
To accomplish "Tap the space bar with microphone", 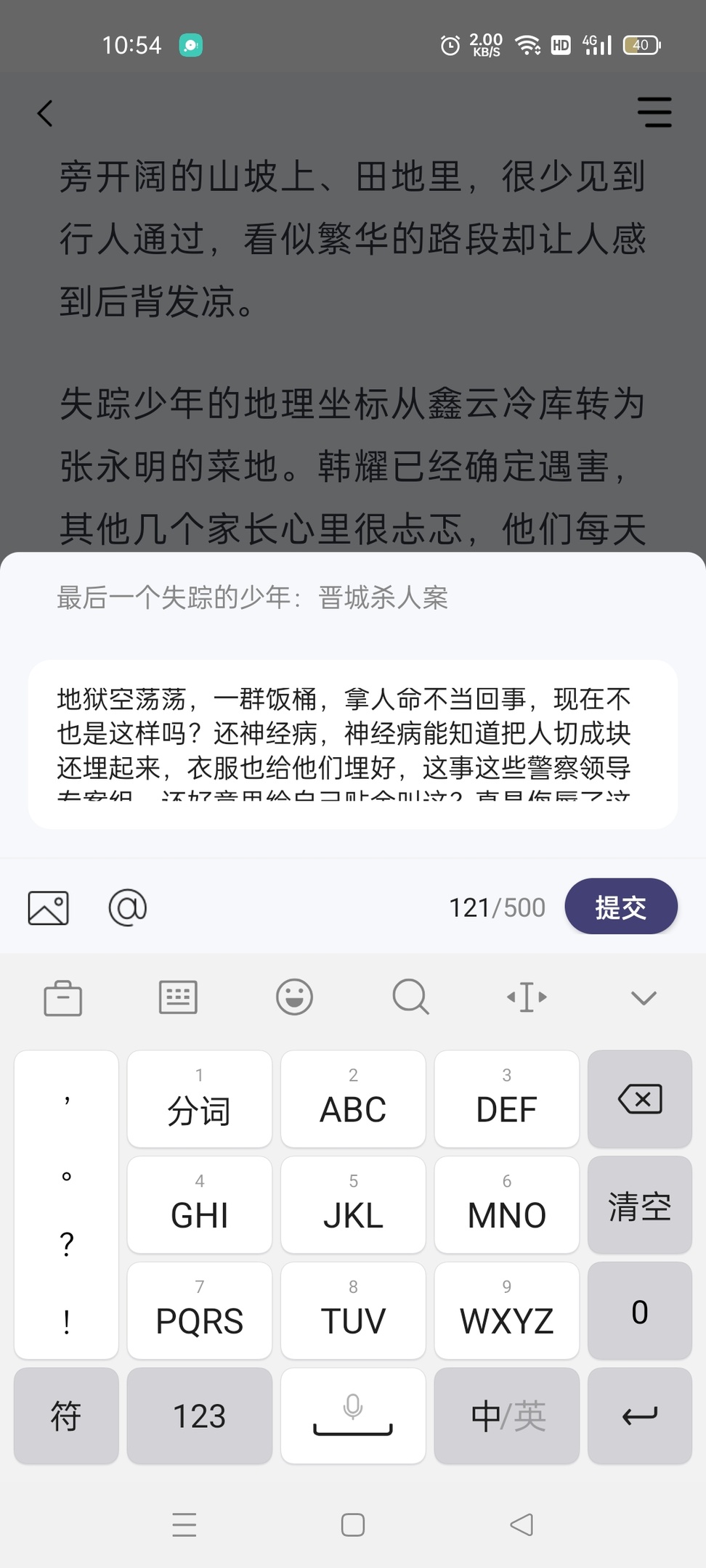I will tap(353, 1416).
